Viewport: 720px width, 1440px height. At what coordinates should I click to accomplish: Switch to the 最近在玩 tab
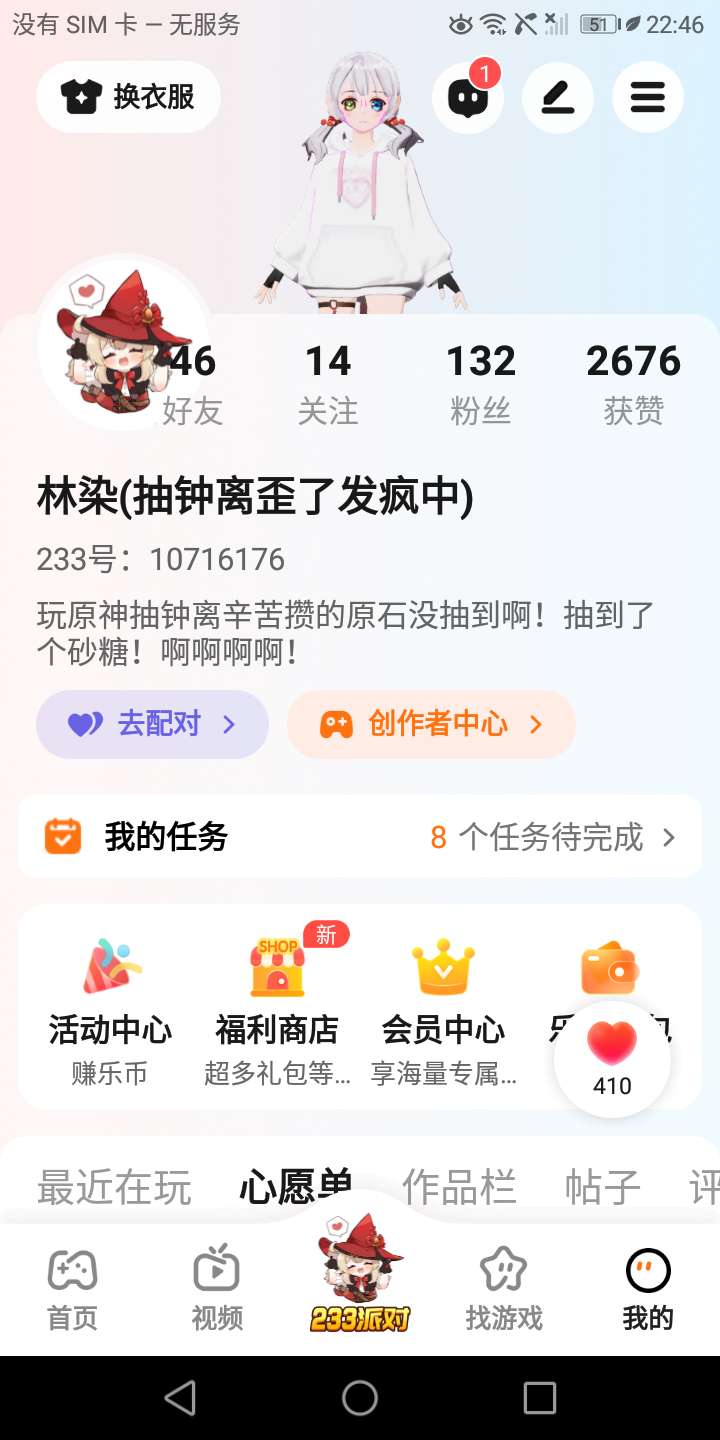tap(114, 1188)
